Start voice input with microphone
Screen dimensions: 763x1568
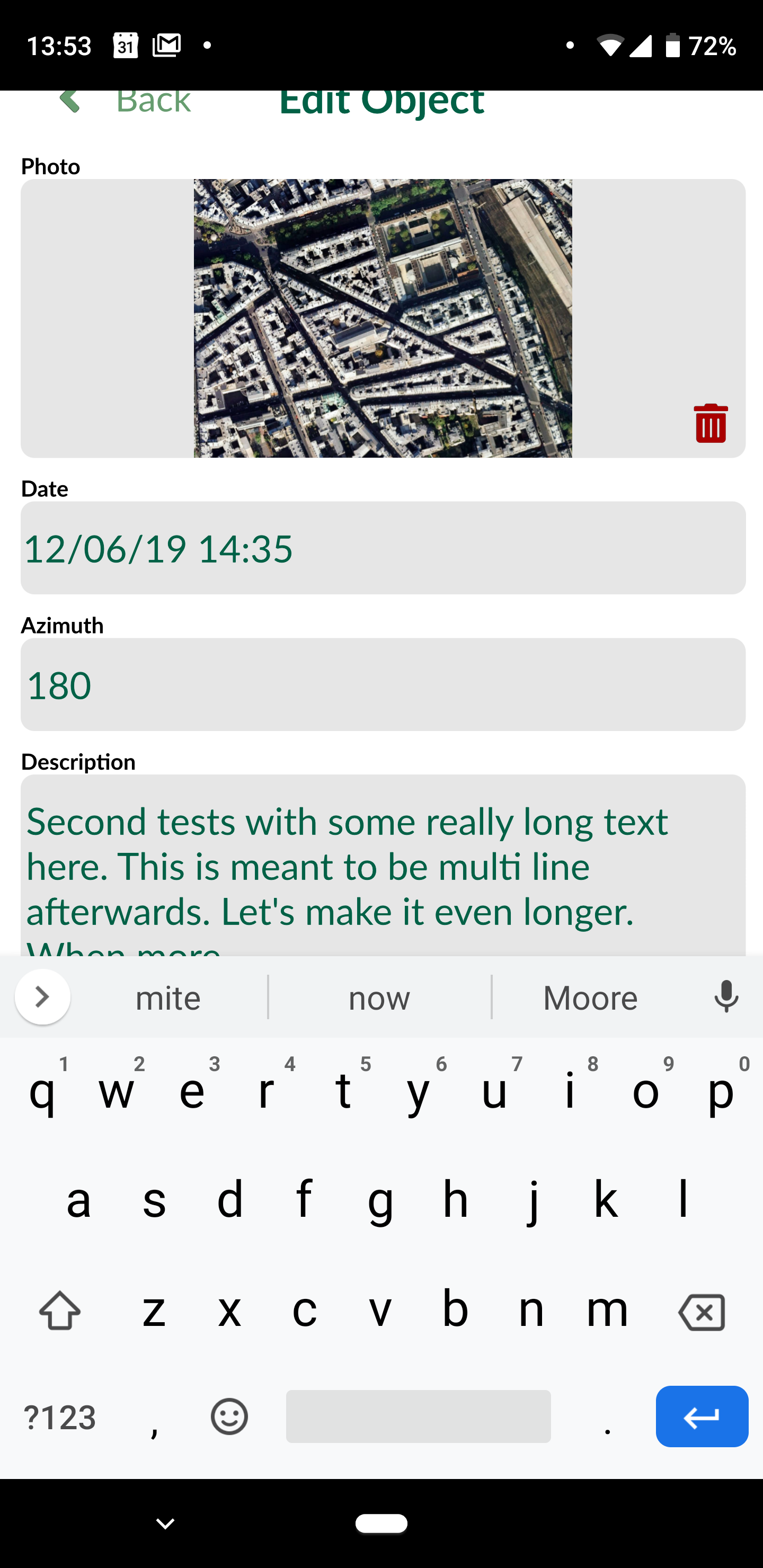tap(726, 996)
